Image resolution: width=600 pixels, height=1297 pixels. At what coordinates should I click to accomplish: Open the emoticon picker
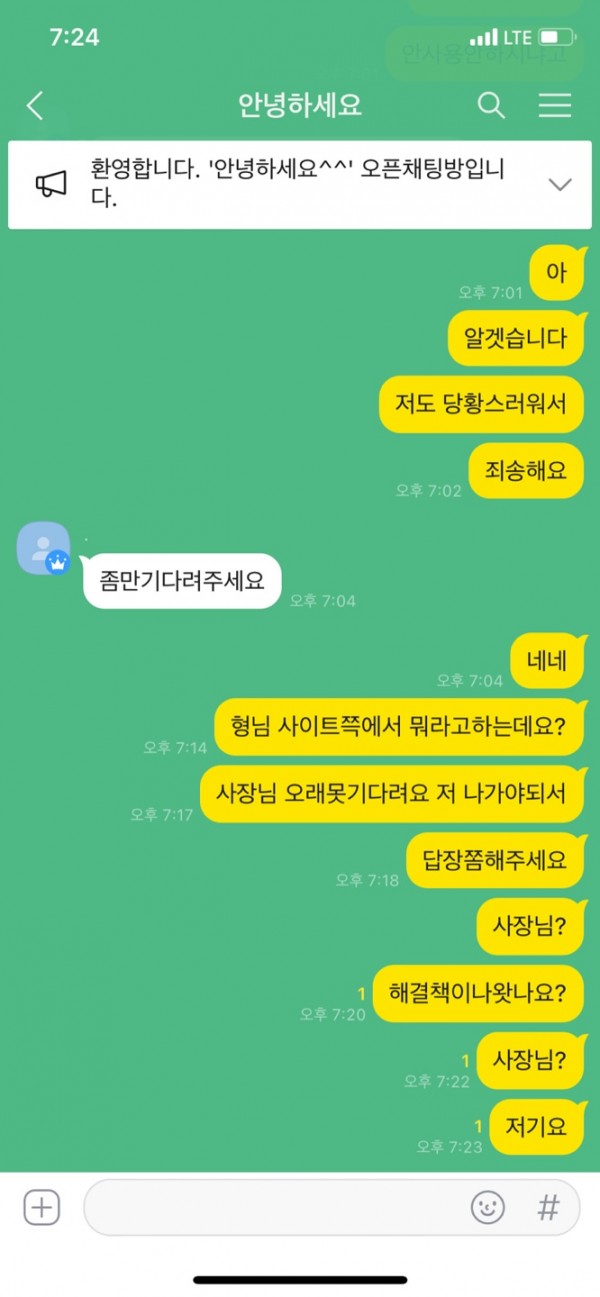click(x=488, y=1207)
